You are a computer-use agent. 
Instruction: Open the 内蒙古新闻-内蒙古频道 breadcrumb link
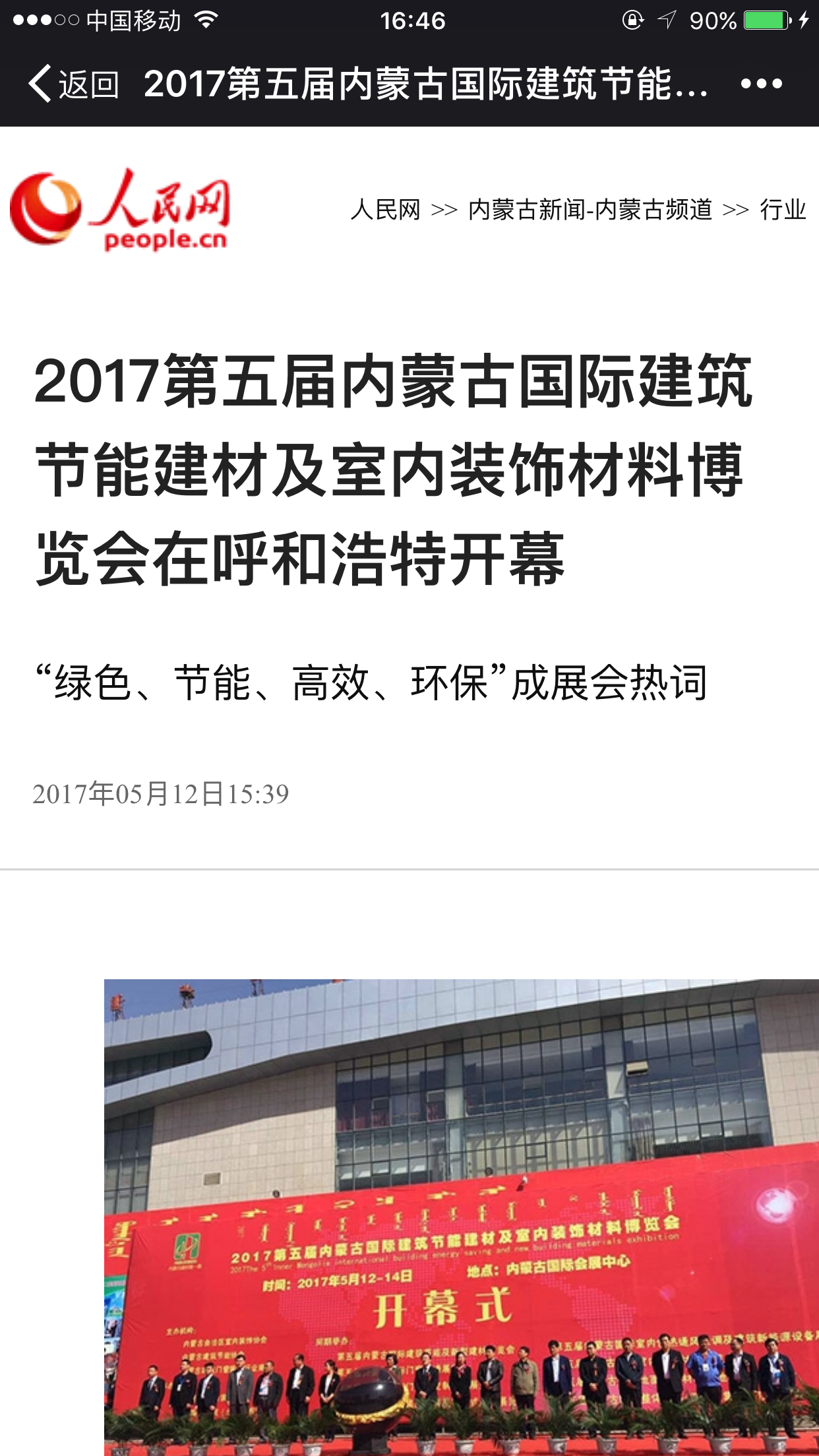[x=590, y=210]
